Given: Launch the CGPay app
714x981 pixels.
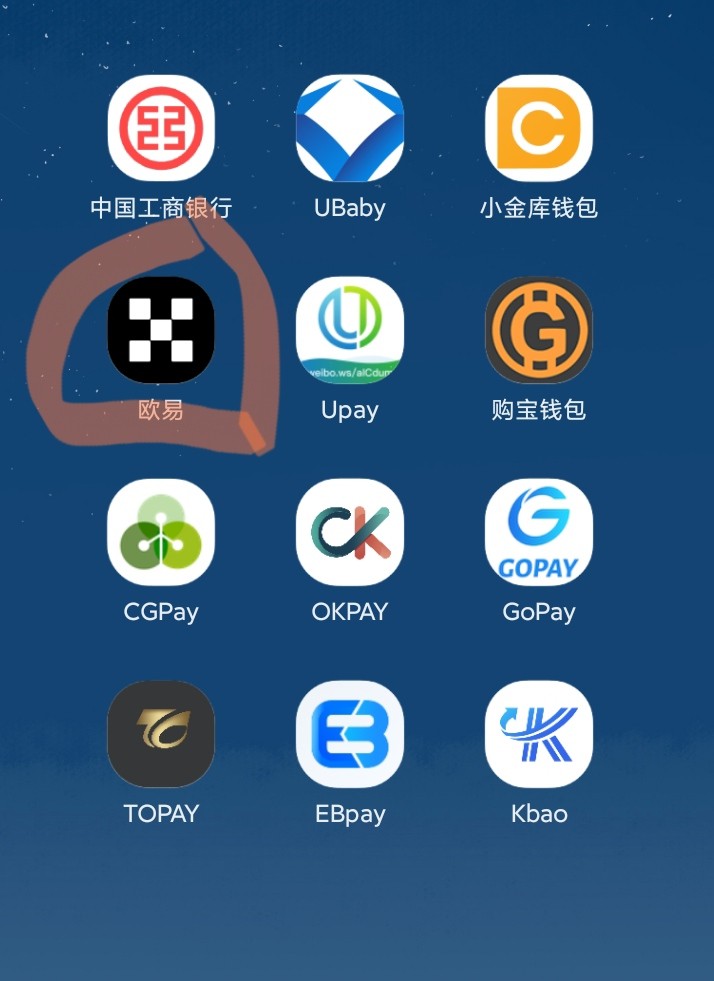Looking at the screenshot, I should (161, 532).
